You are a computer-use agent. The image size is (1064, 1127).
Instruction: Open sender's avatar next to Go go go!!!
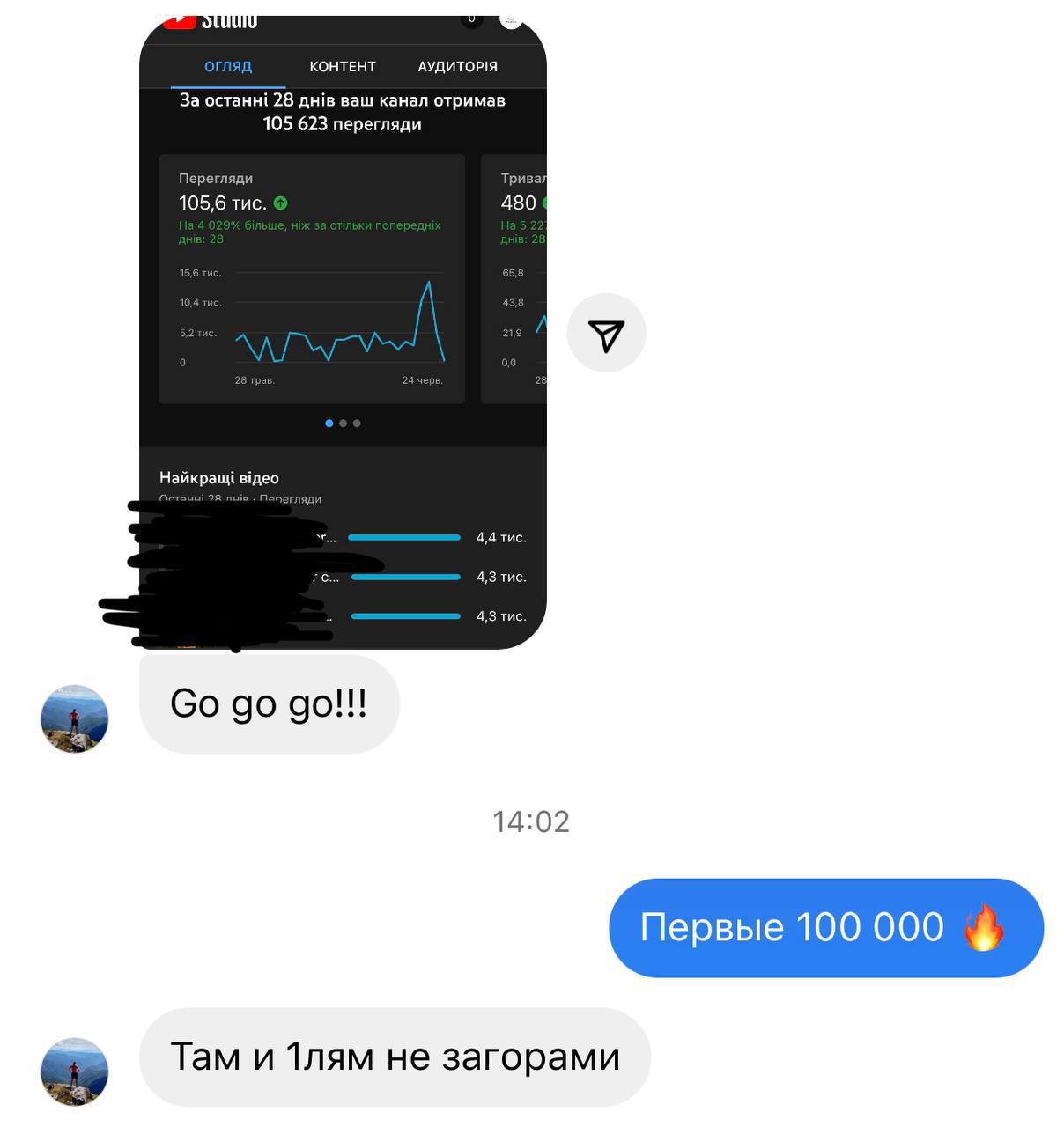[75, 718]
